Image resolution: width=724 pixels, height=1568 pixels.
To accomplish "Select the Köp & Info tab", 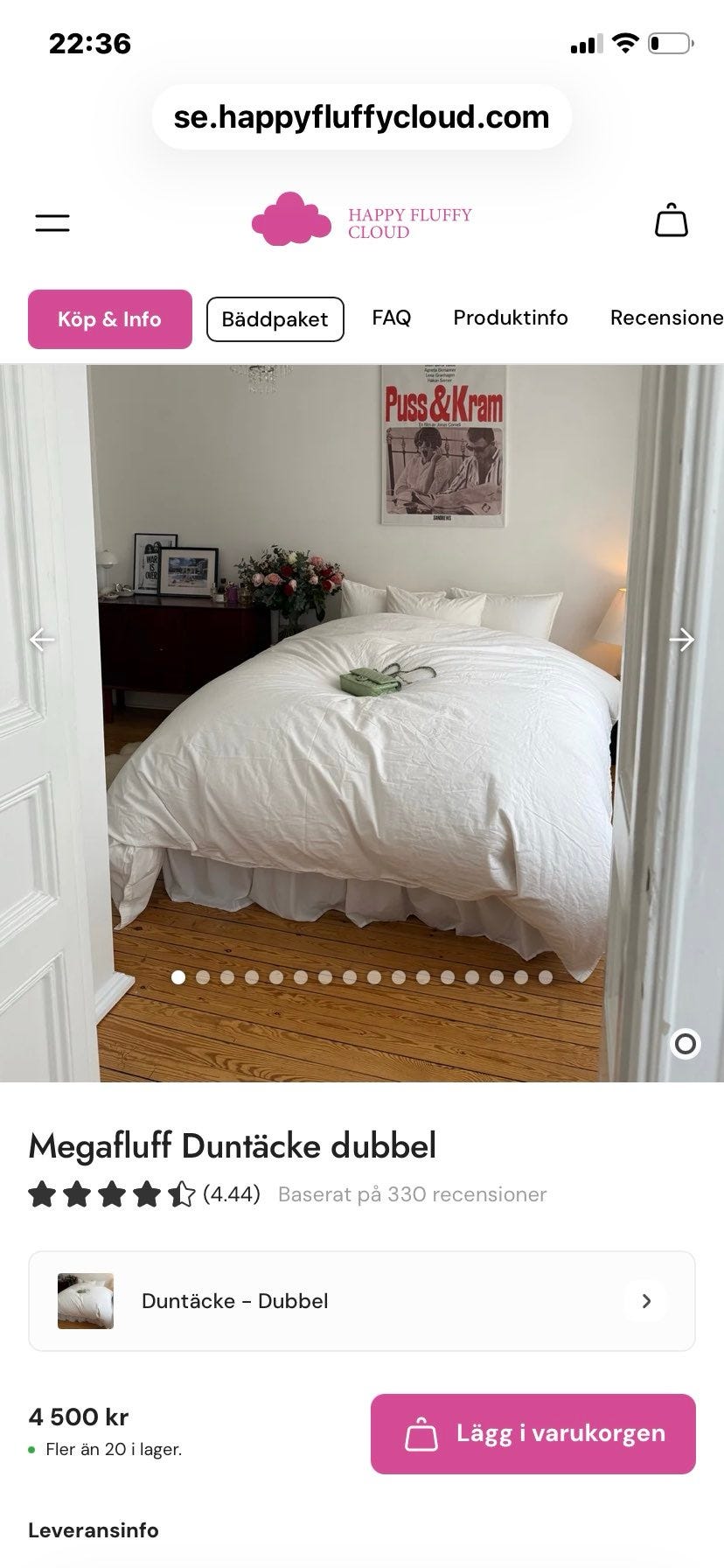I will tap(109, 318).
